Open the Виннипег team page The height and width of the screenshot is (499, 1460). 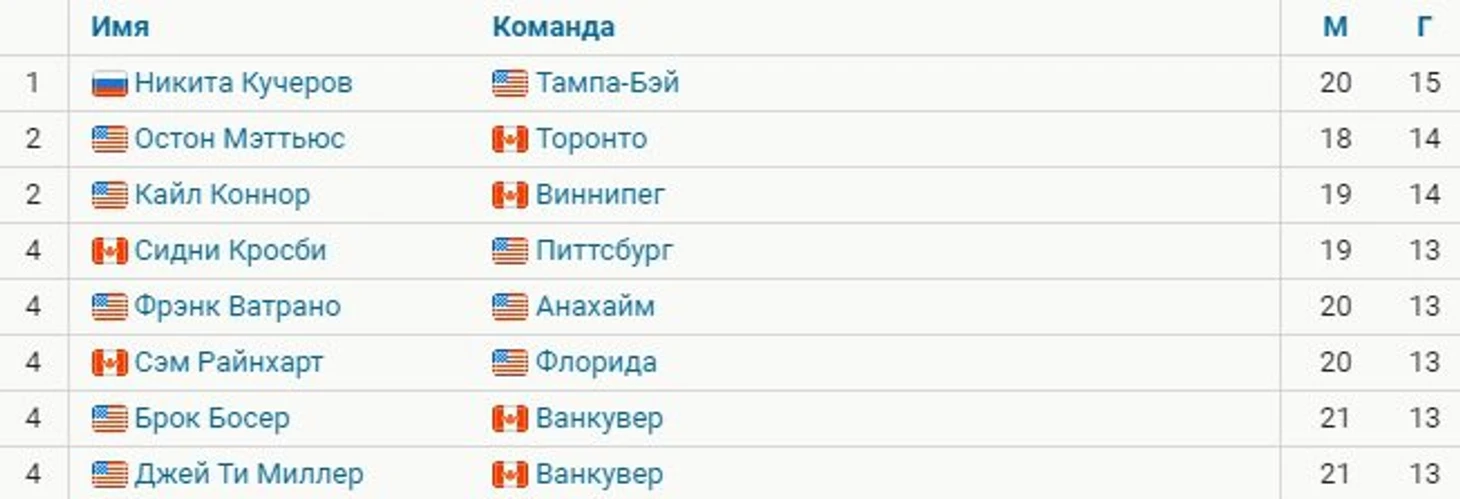coord(600,194)
